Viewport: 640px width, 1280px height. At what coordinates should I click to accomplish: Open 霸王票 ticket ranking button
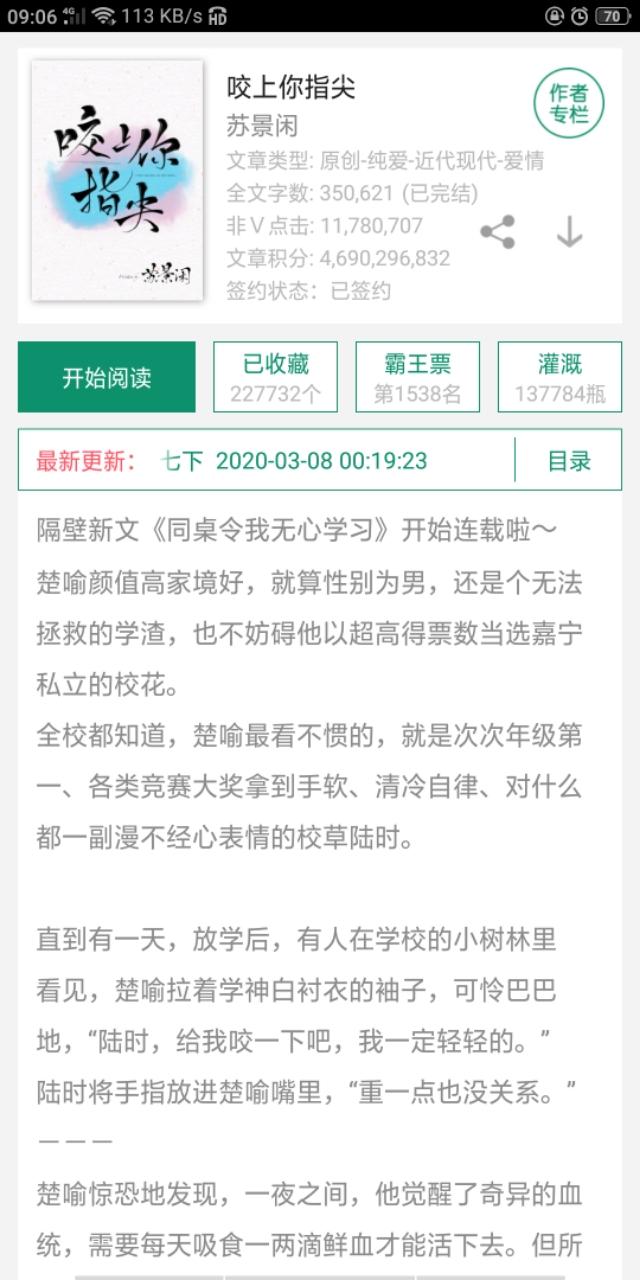[418, 377]
